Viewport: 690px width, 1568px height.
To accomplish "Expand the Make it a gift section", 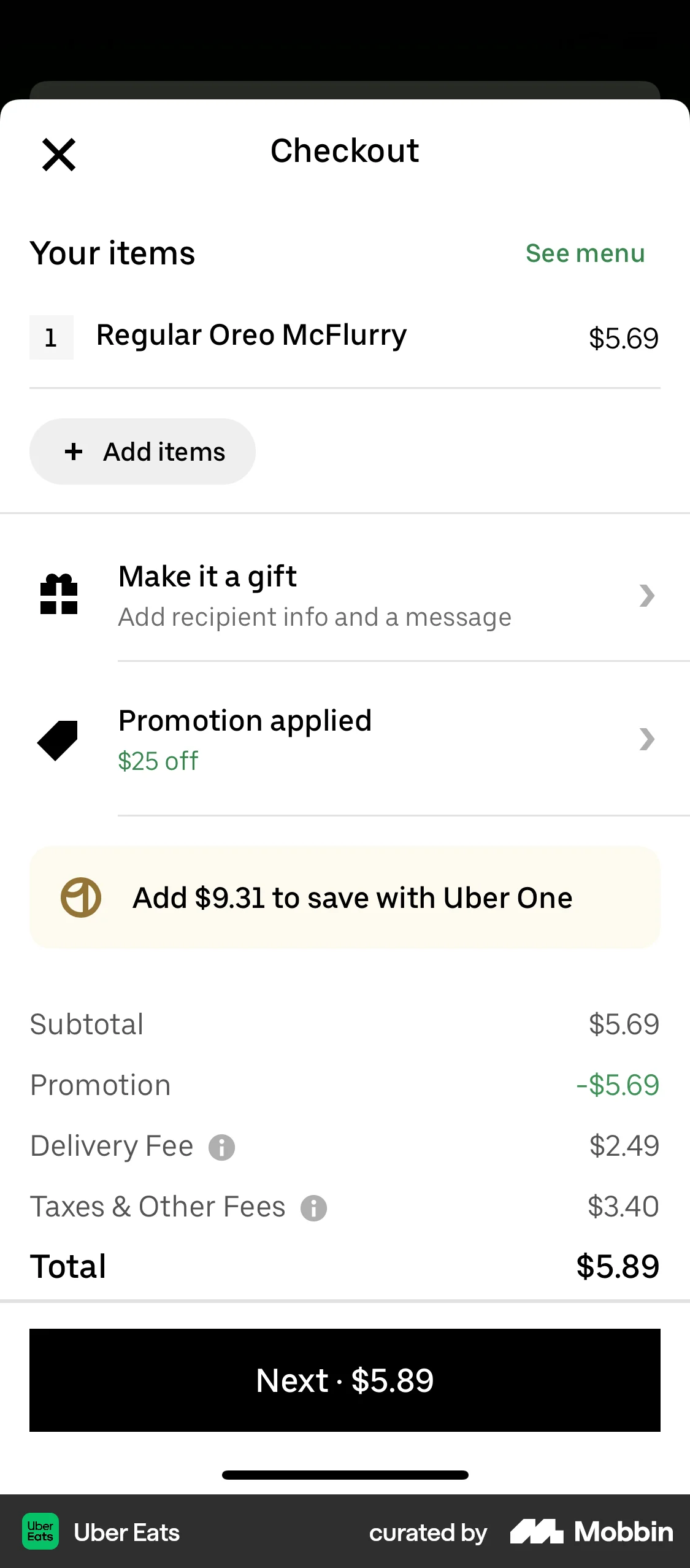I will tap(345, 595).
